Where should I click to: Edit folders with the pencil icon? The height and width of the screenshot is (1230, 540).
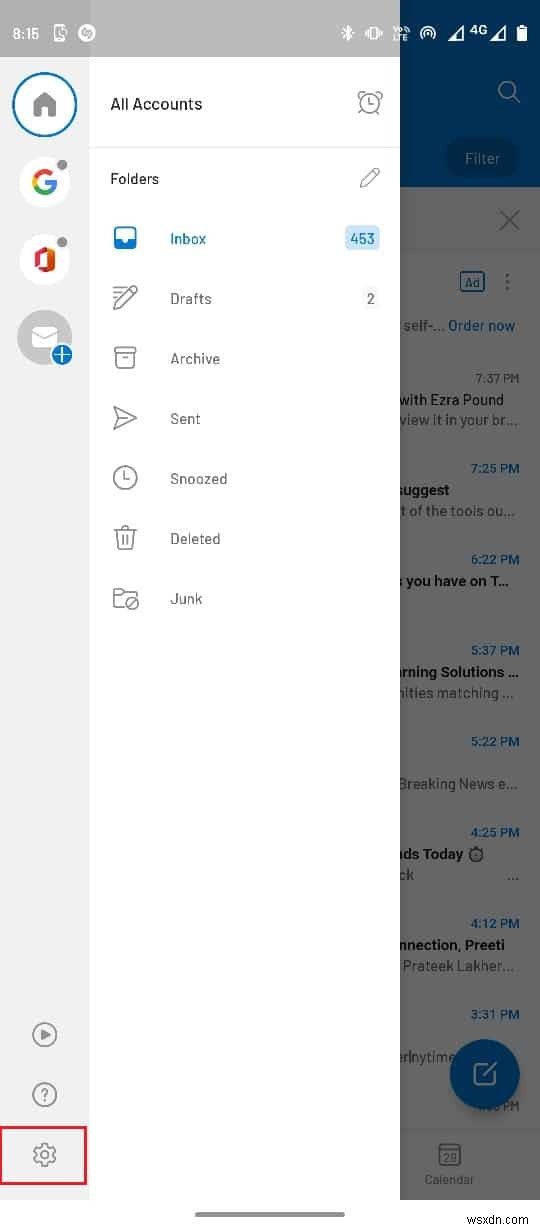[369, 178]
